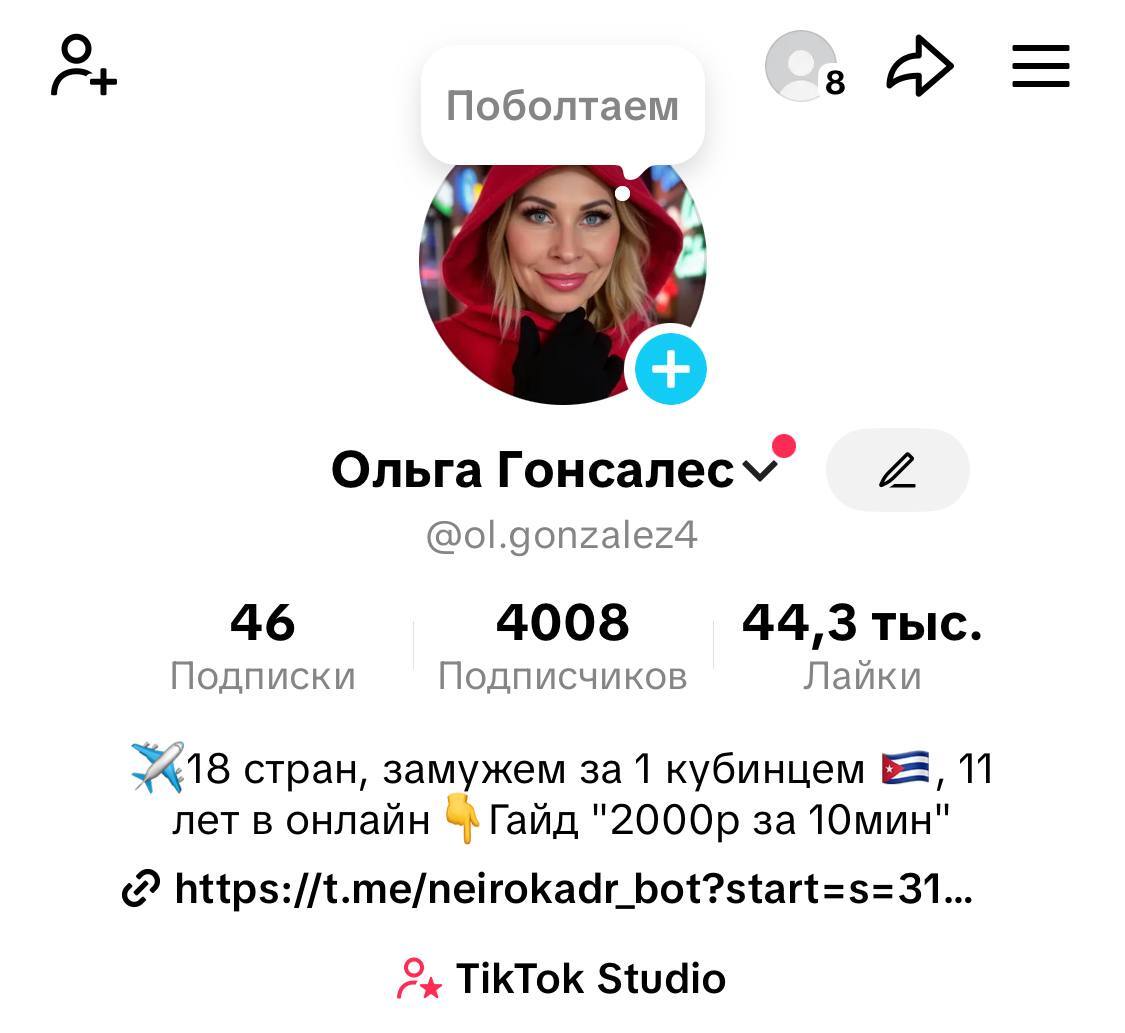Show the 44,3 тыс. Лайки details
Image resolution: width=1125 pixels, height=1033 pixels.
(x=862, y=647)
